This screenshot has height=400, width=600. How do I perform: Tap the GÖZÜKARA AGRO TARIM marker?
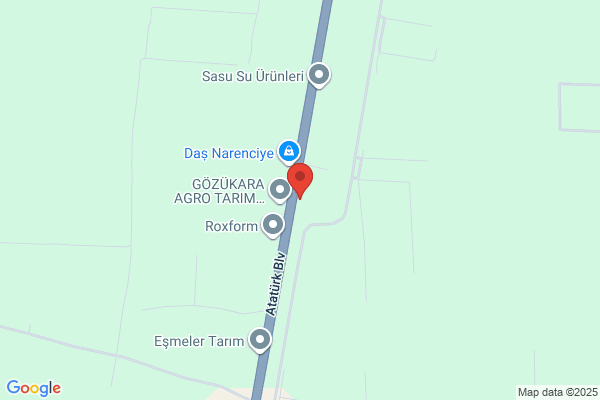[x=280, y=190]
